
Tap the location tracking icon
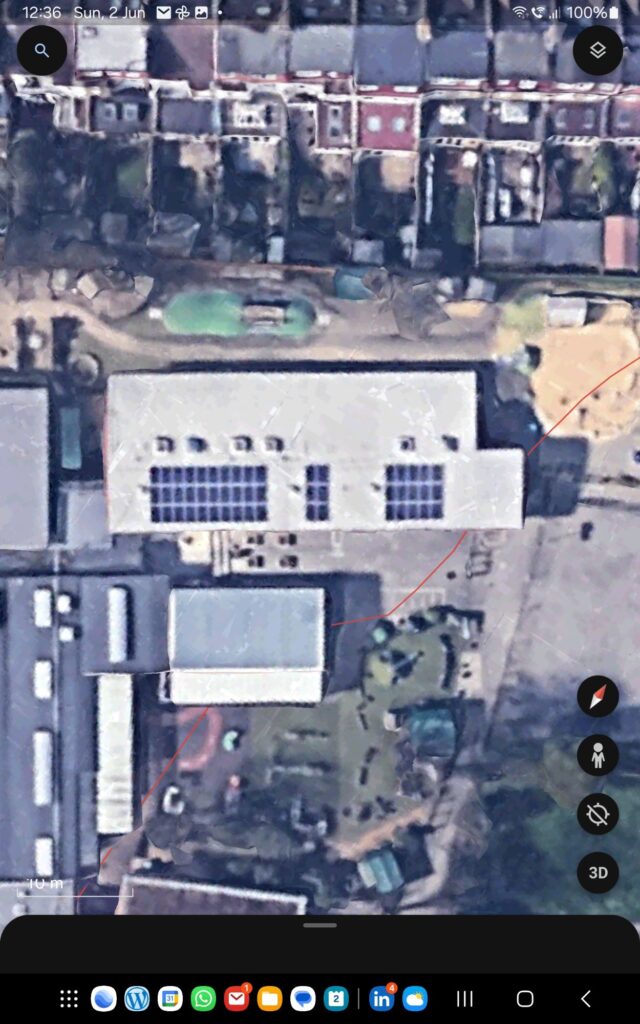click(x=597, y=814)
